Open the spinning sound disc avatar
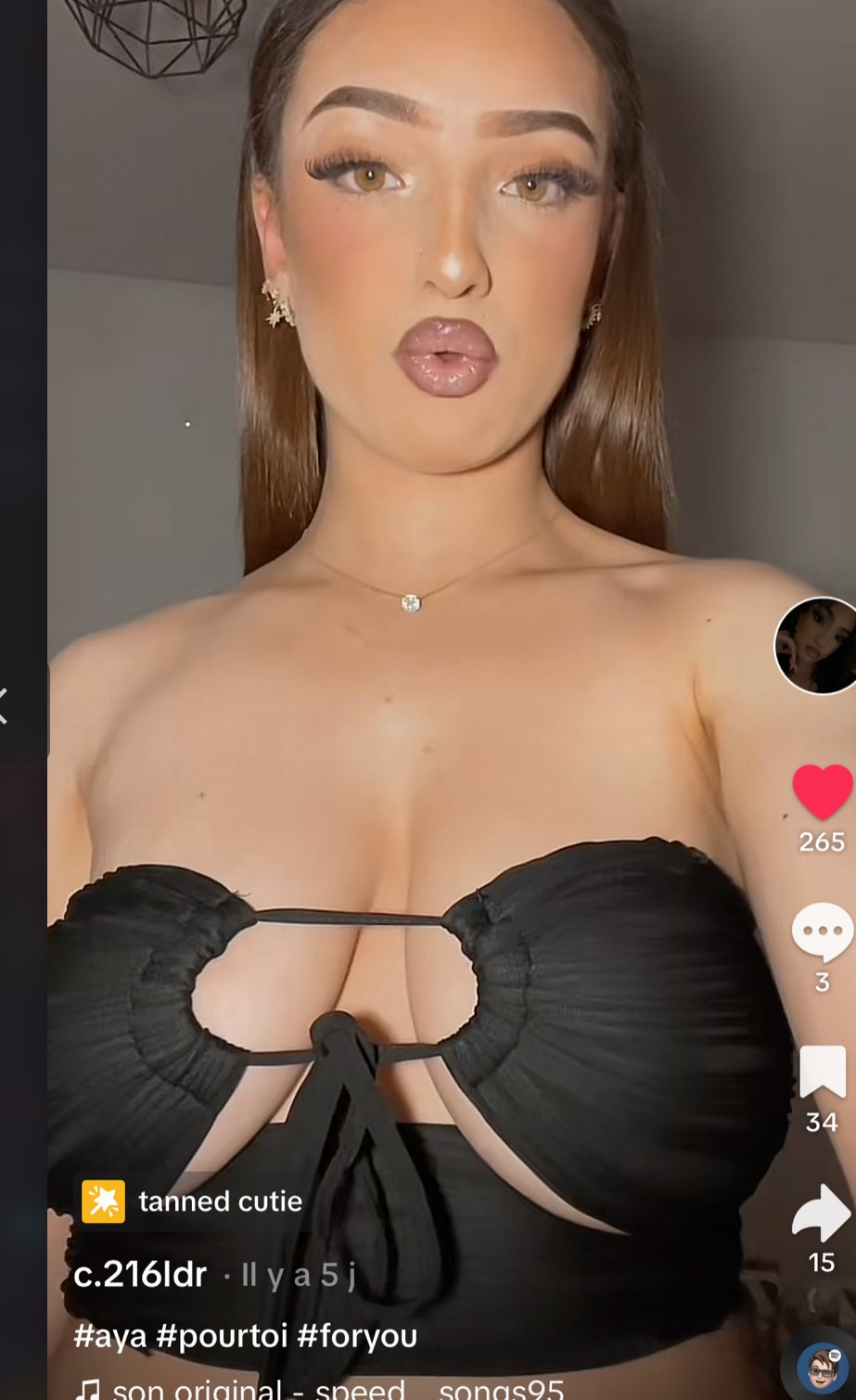Viewport: 856px width, 1400px height. [818, 1368]
